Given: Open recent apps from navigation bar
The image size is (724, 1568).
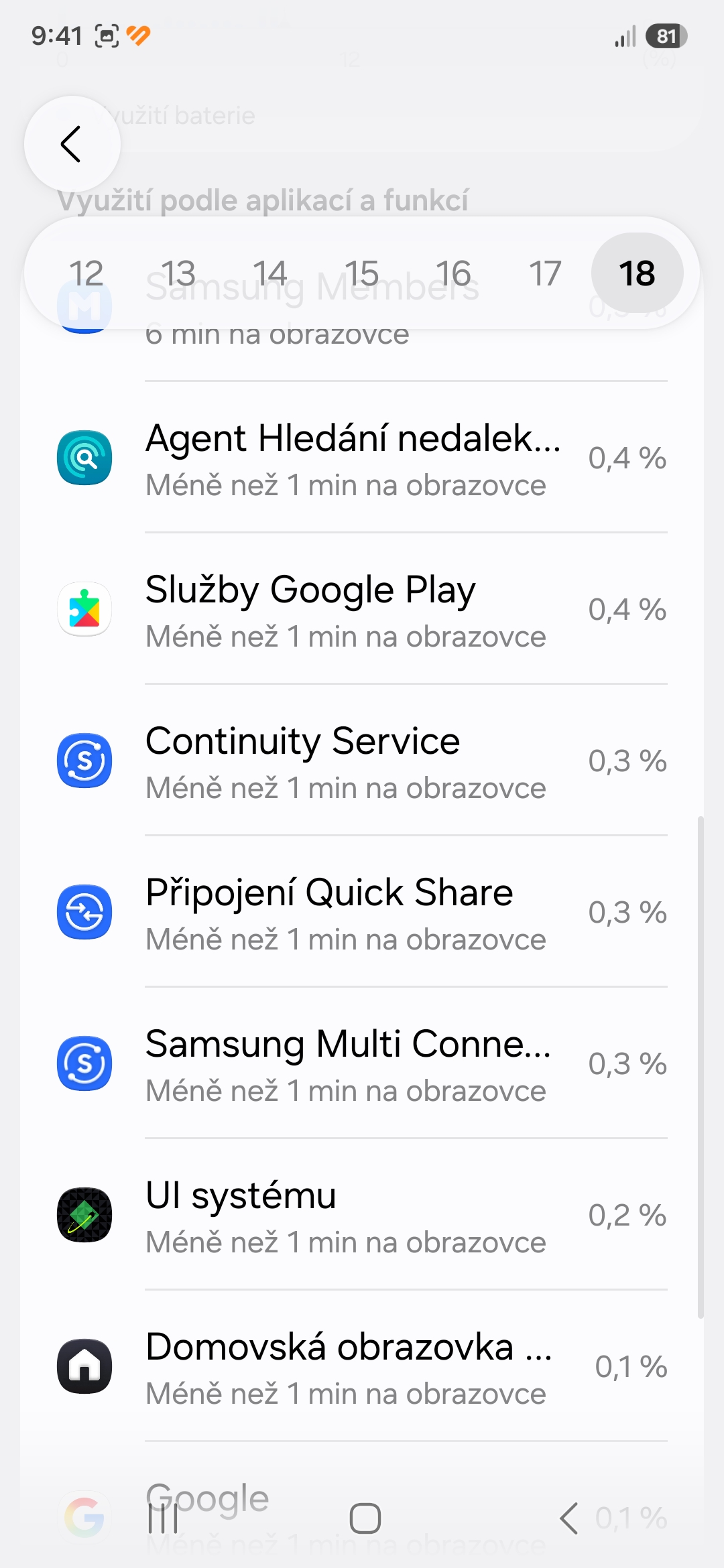Looking at the screenshot, I should point(163,1518).
